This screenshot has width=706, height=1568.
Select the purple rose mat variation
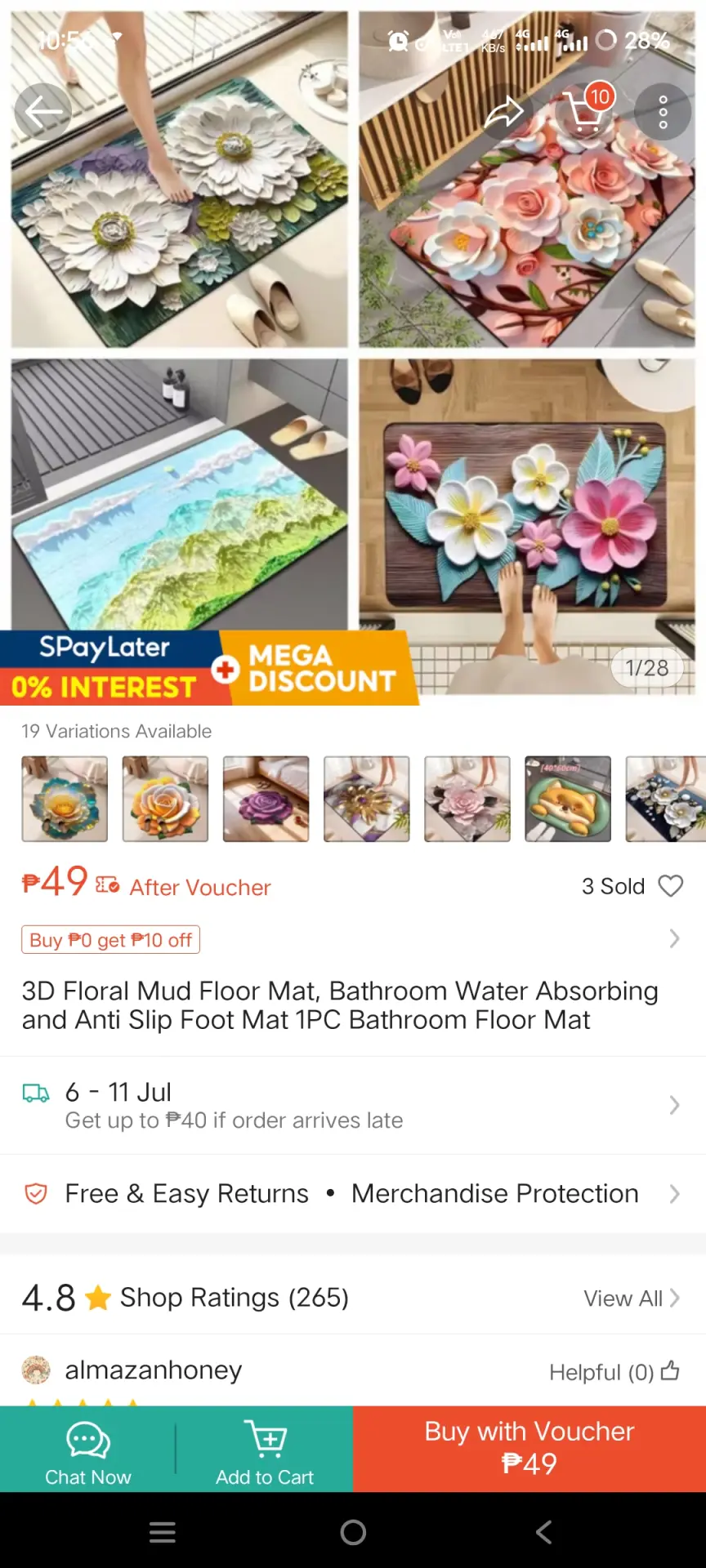[x=266, y=799]
